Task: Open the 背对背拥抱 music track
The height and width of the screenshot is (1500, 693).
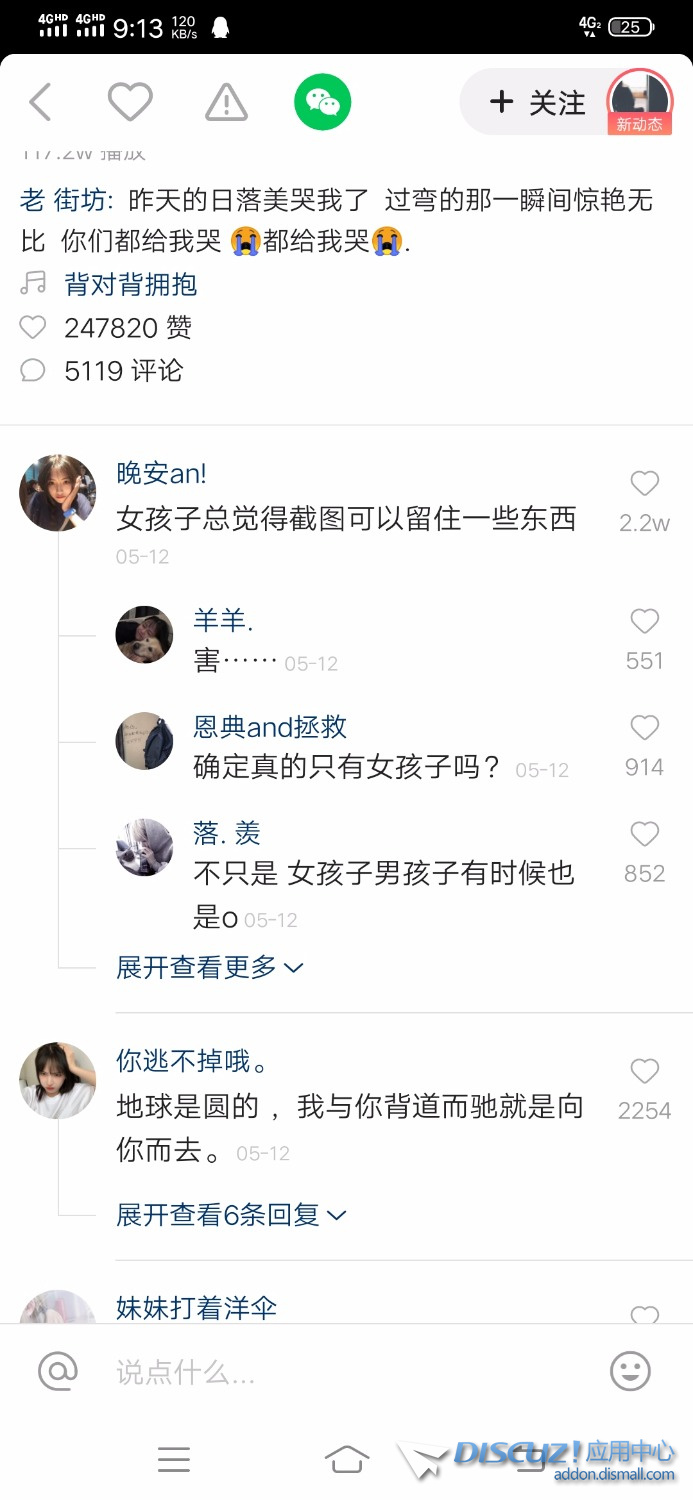Action: pyautogui.click(x=130, y=285)
